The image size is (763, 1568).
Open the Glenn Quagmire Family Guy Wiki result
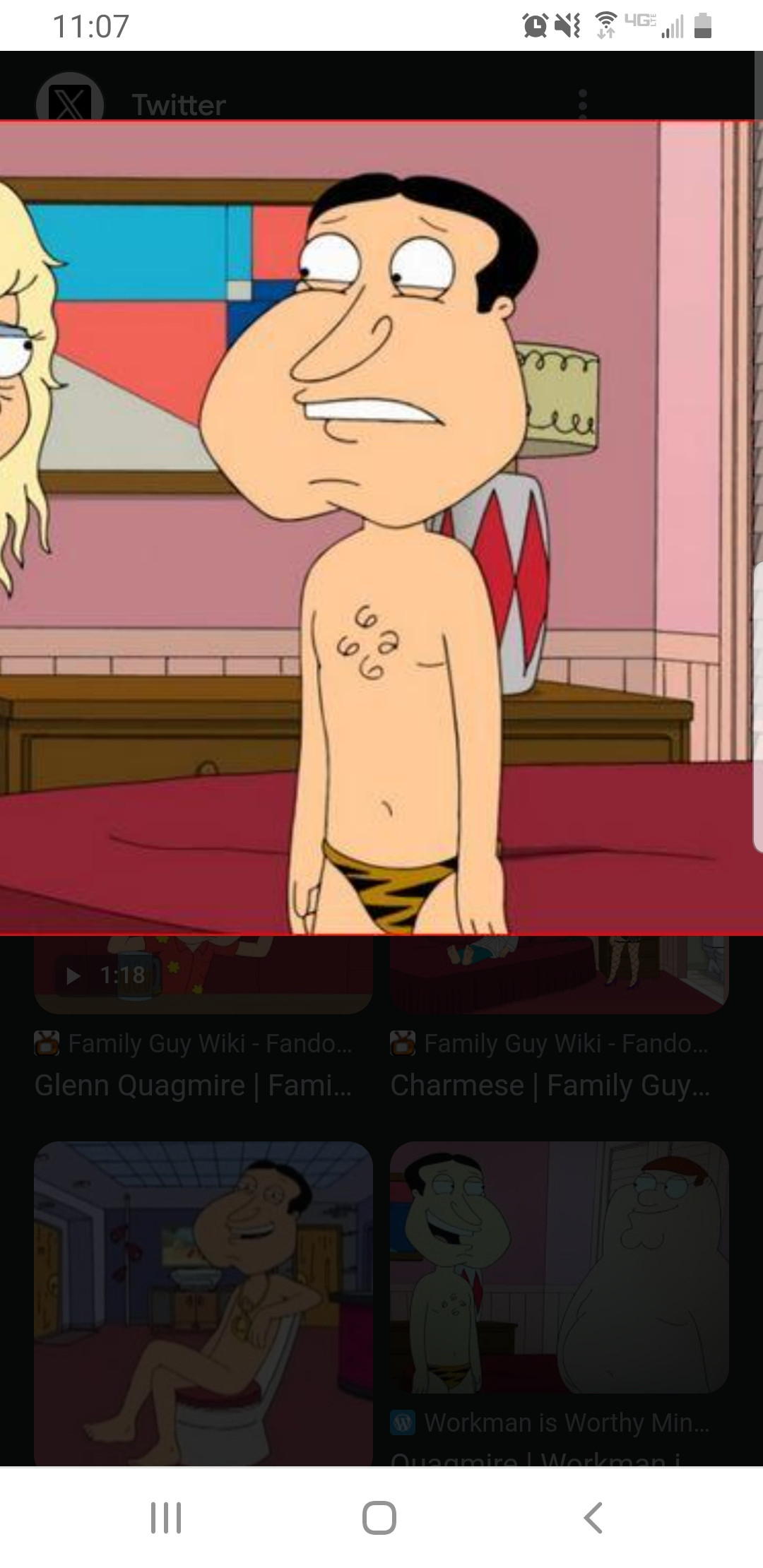(192, 1084)
